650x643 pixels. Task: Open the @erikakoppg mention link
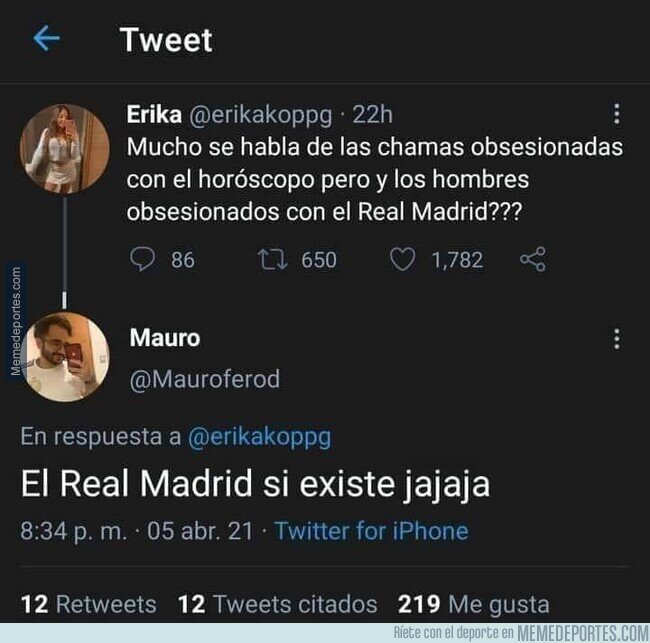coord(259,437)
